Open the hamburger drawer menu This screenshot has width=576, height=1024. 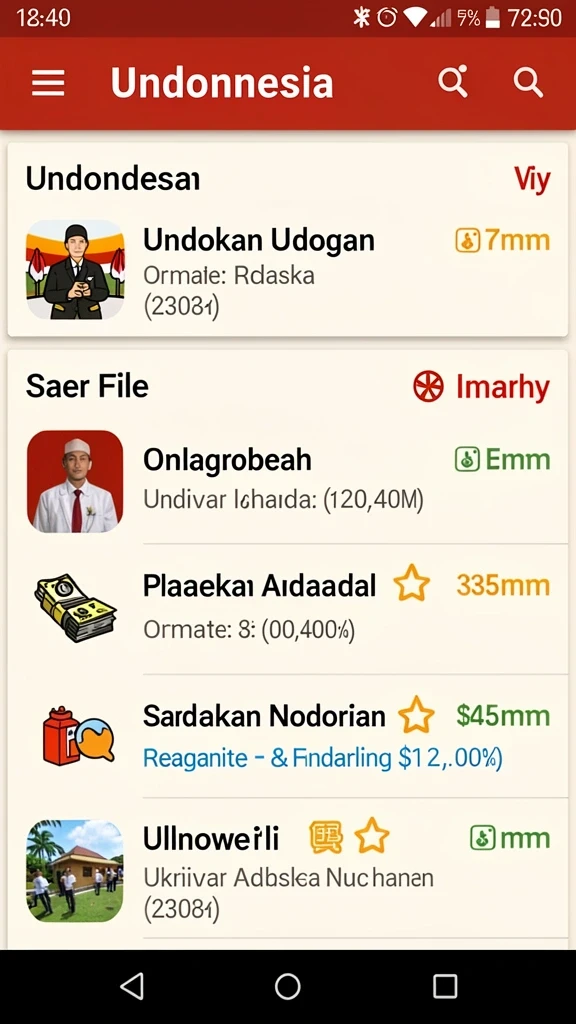(x=48, y=83)
